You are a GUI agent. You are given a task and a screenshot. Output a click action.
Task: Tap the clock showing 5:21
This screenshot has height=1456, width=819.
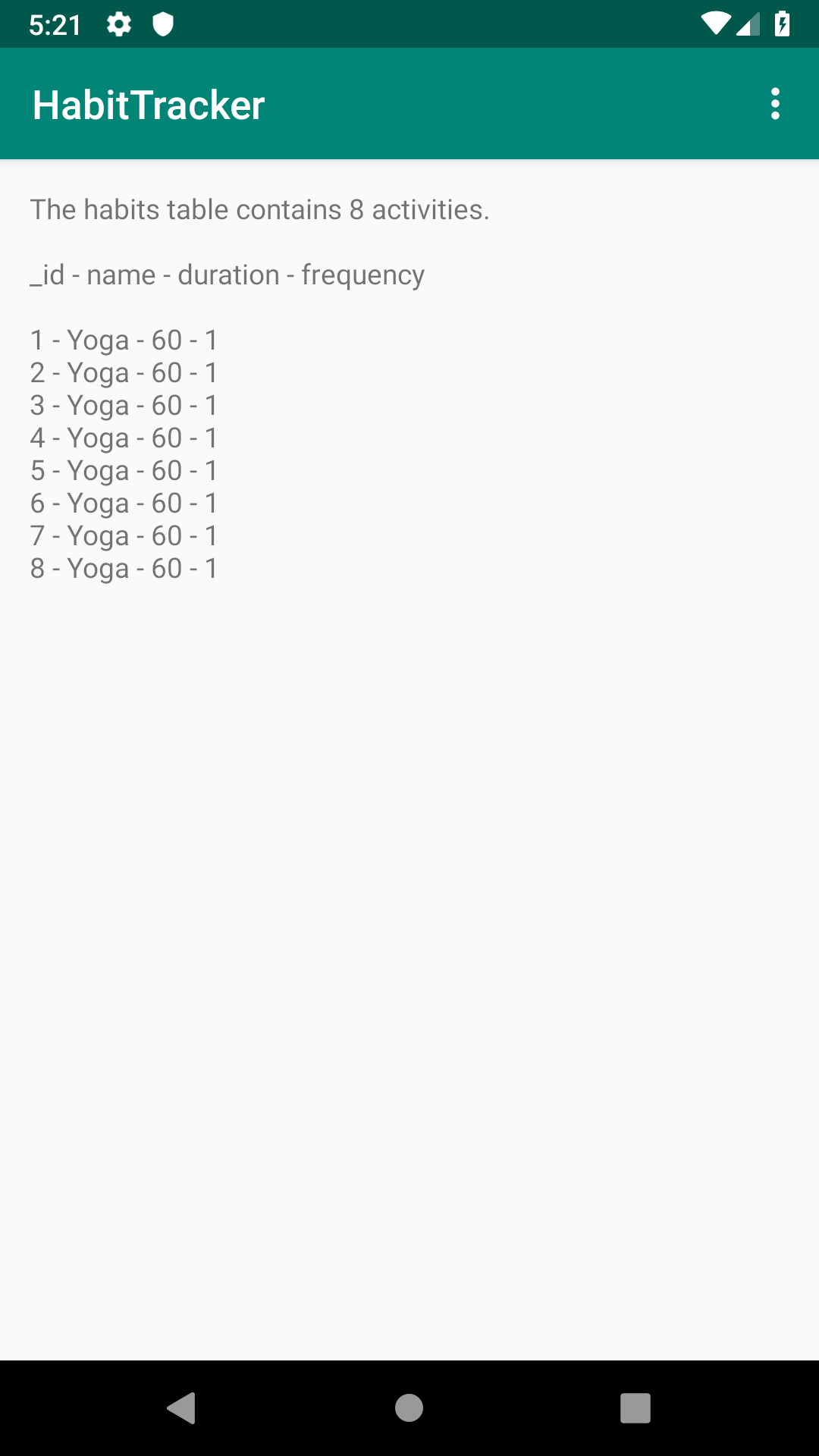tap(55, 24)
